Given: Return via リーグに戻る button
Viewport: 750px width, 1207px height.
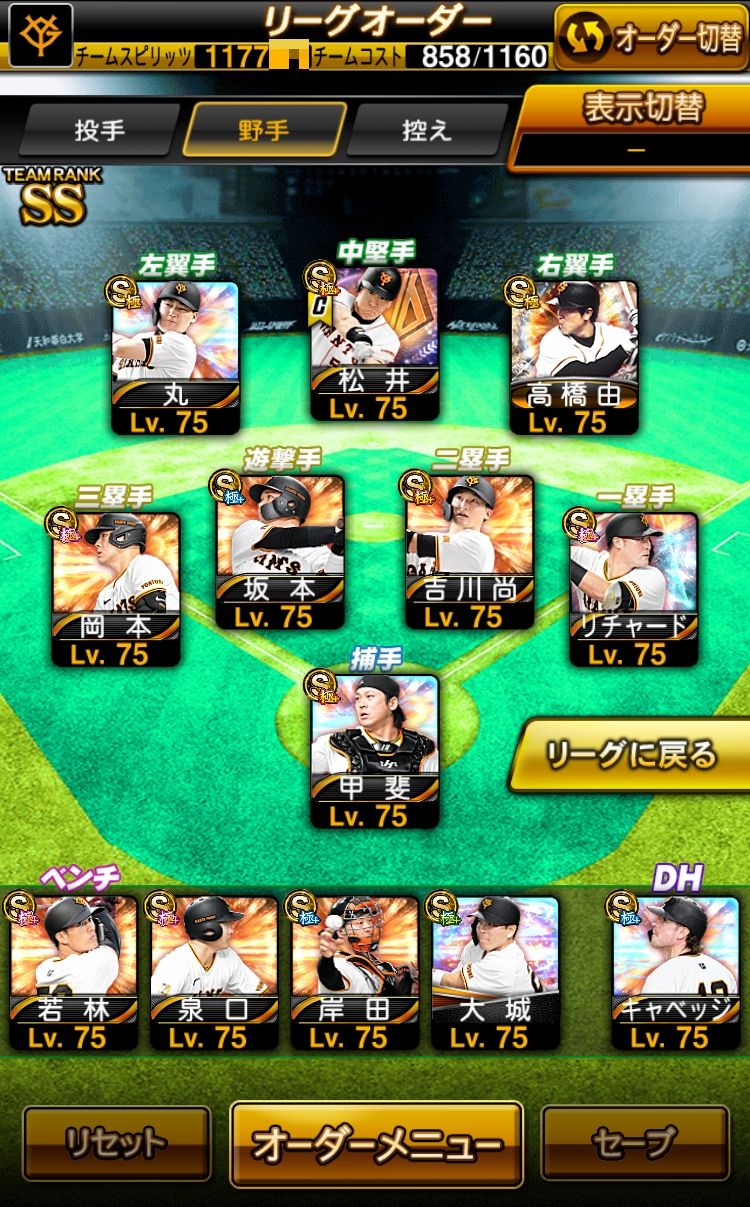Looking at the screenshot, I should 630,755.
